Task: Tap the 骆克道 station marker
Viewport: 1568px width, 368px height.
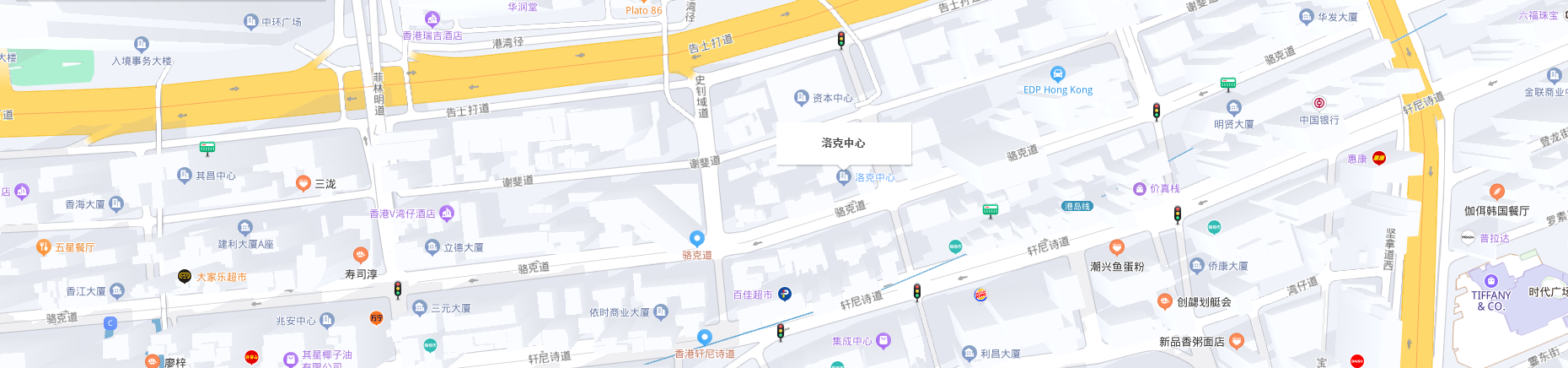Action: pos(697,239)
